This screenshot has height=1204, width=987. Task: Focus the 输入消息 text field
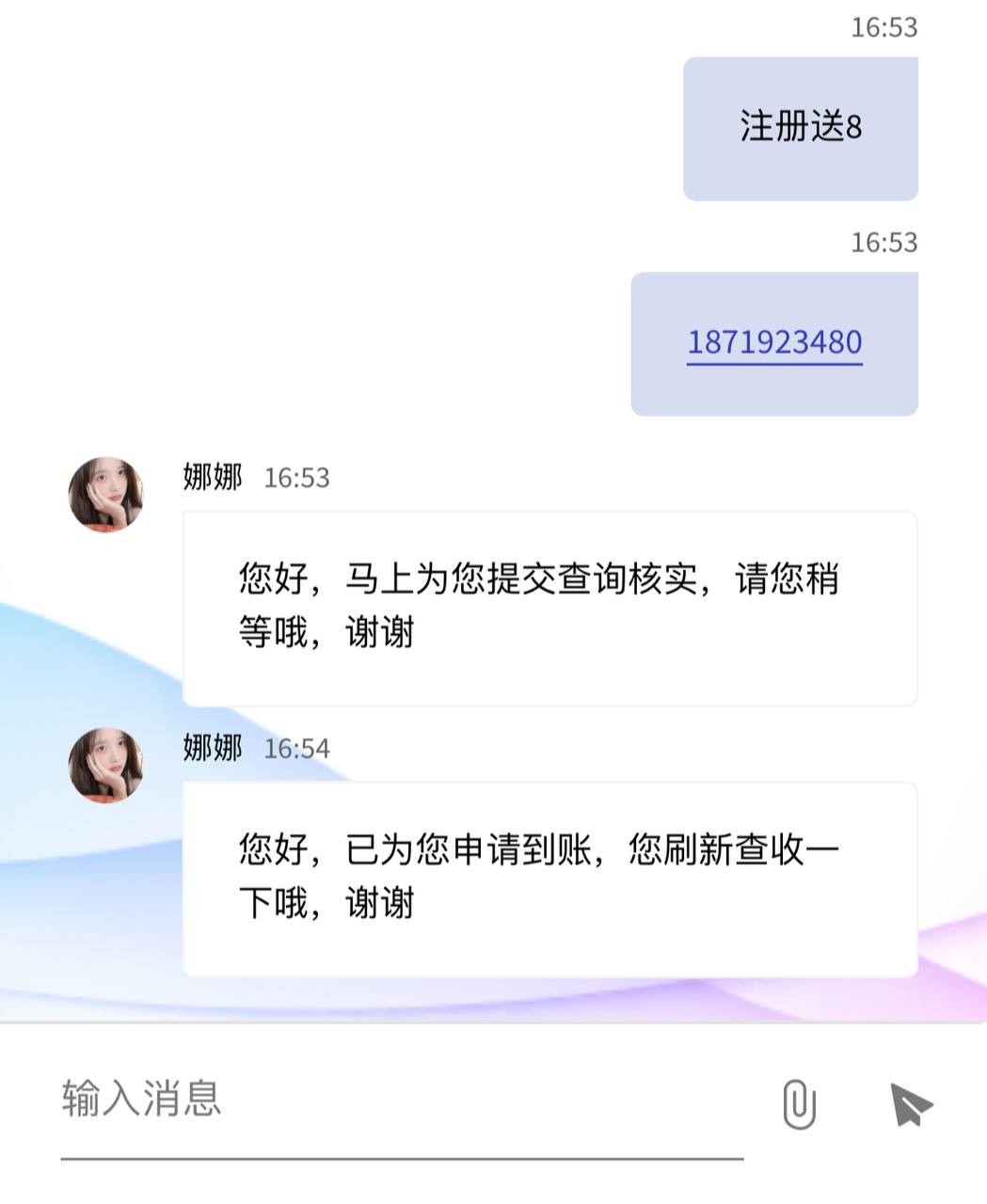(402, 1100)
